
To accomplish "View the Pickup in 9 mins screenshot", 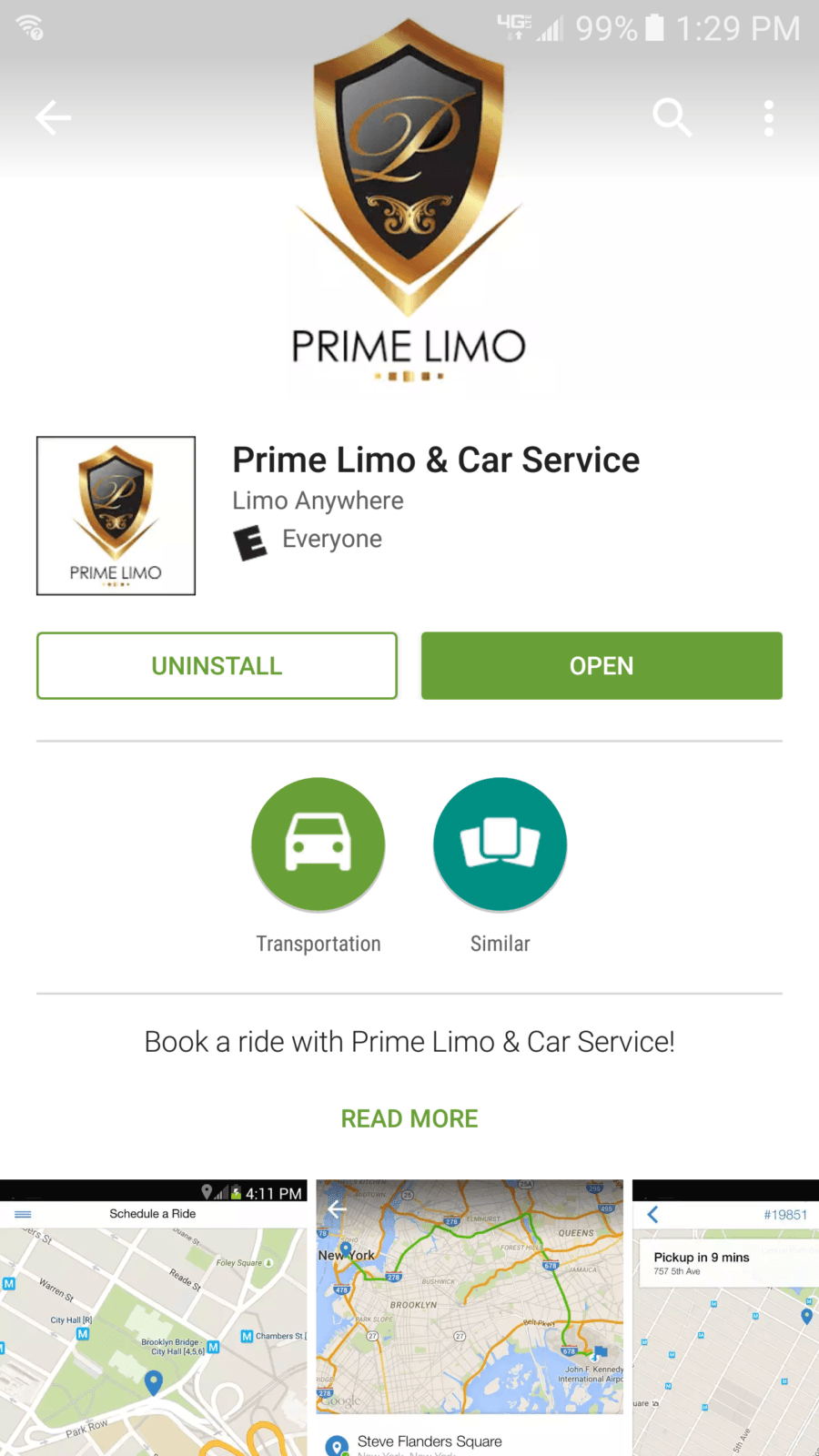I will coord(725,1318).
